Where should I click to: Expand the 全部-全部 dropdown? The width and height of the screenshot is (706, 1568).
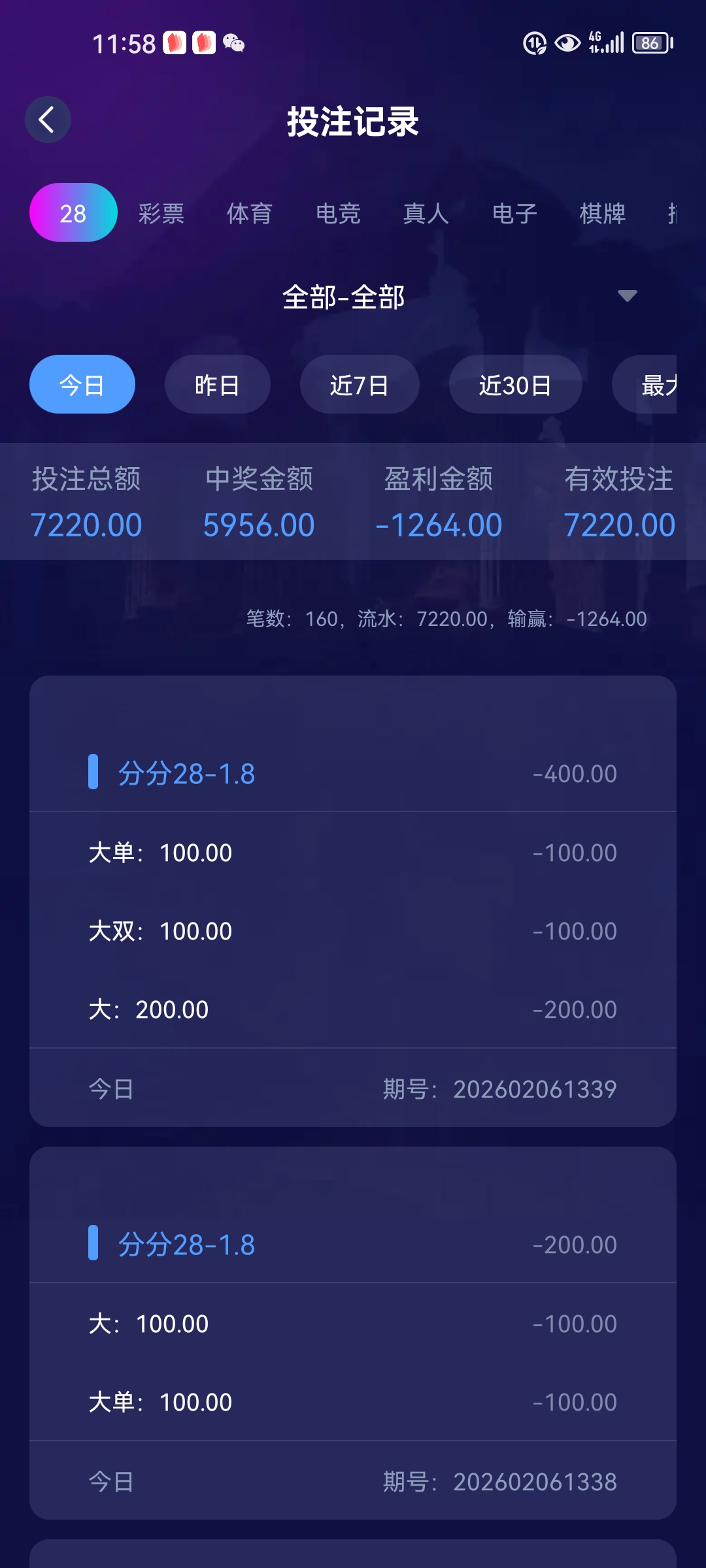click(345, 296)
